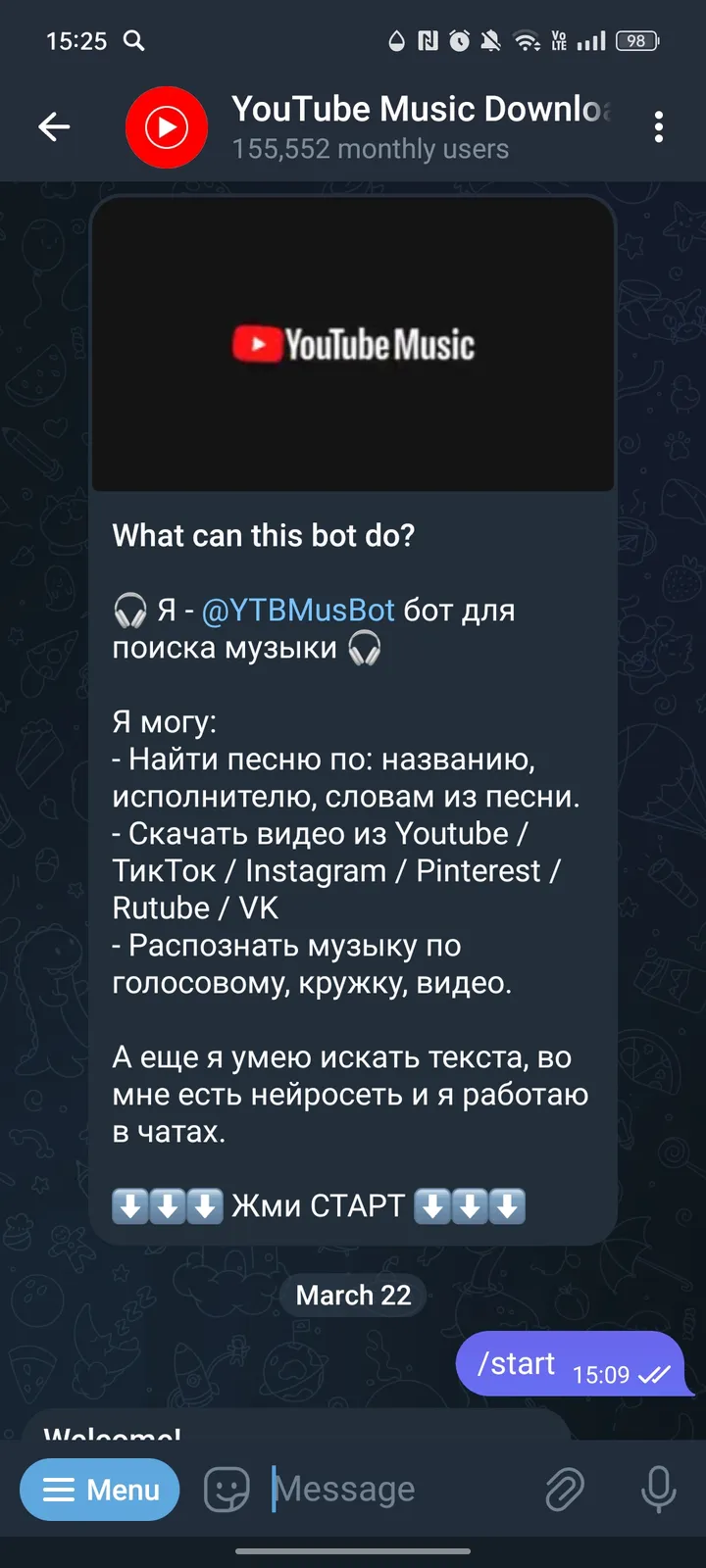The height and width of the screenshot is (1568, 706).
Task: Tap the paperclip attachment icon
Action: pos(564,1489)
